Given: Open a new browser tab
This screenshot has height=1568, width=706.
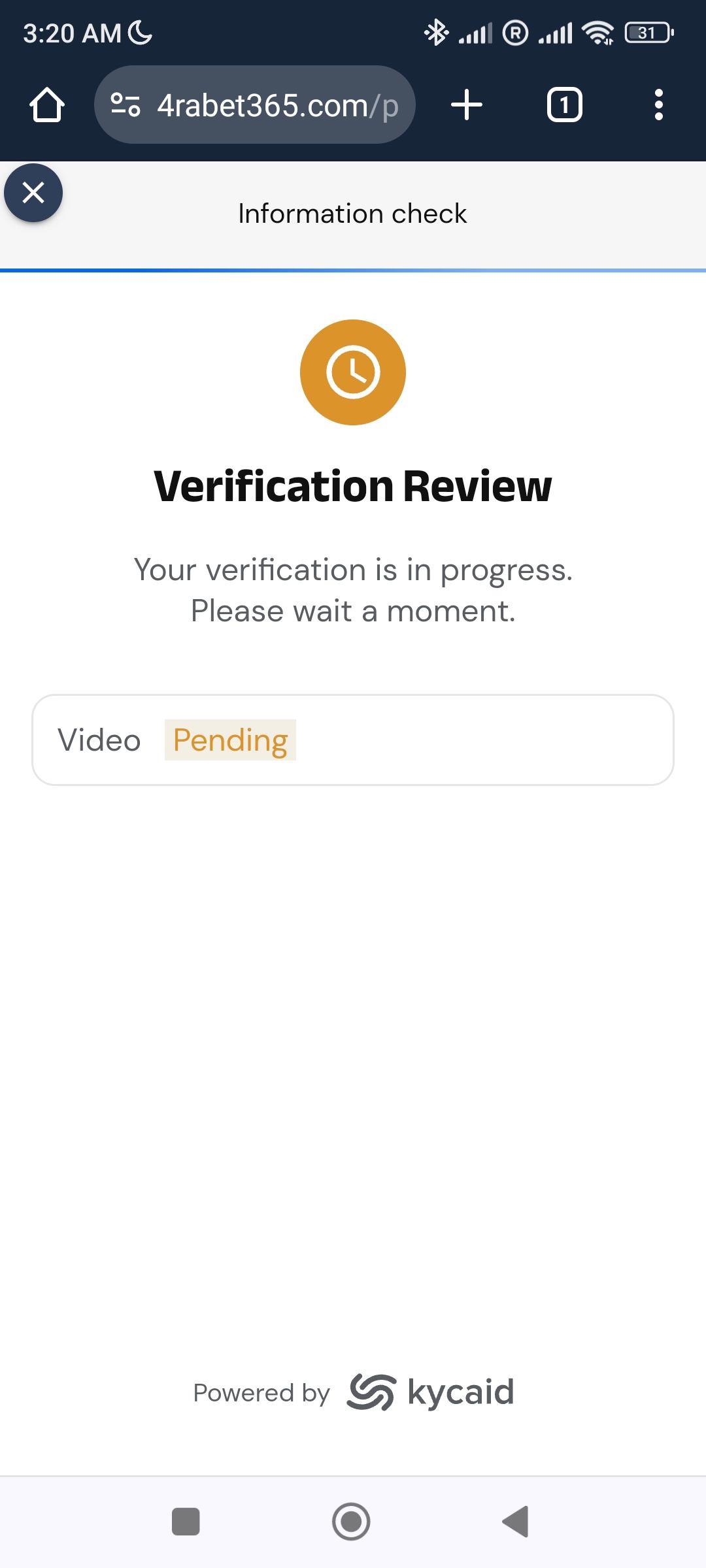Looking at the screenshot, I should [467, 105].
